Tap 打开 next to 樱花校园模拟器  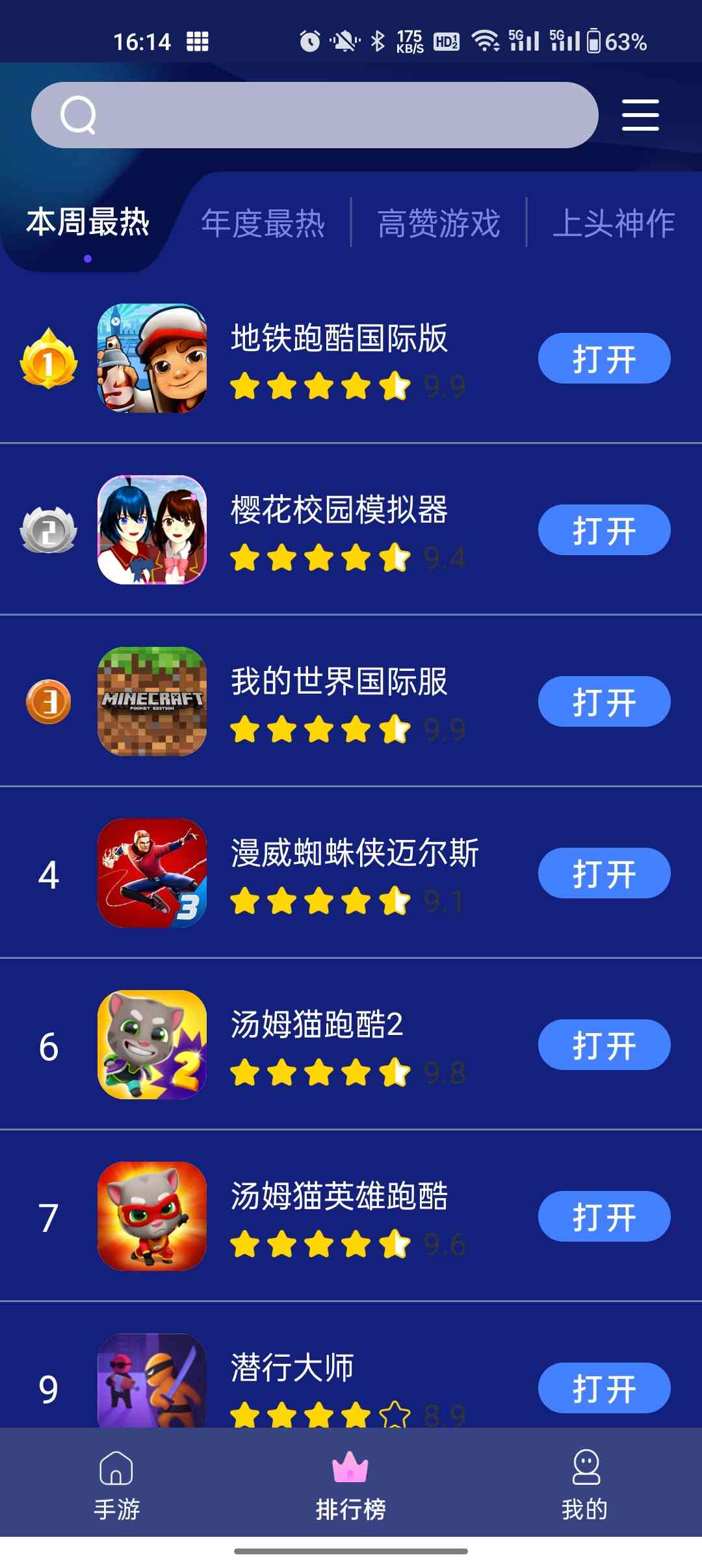604,530
